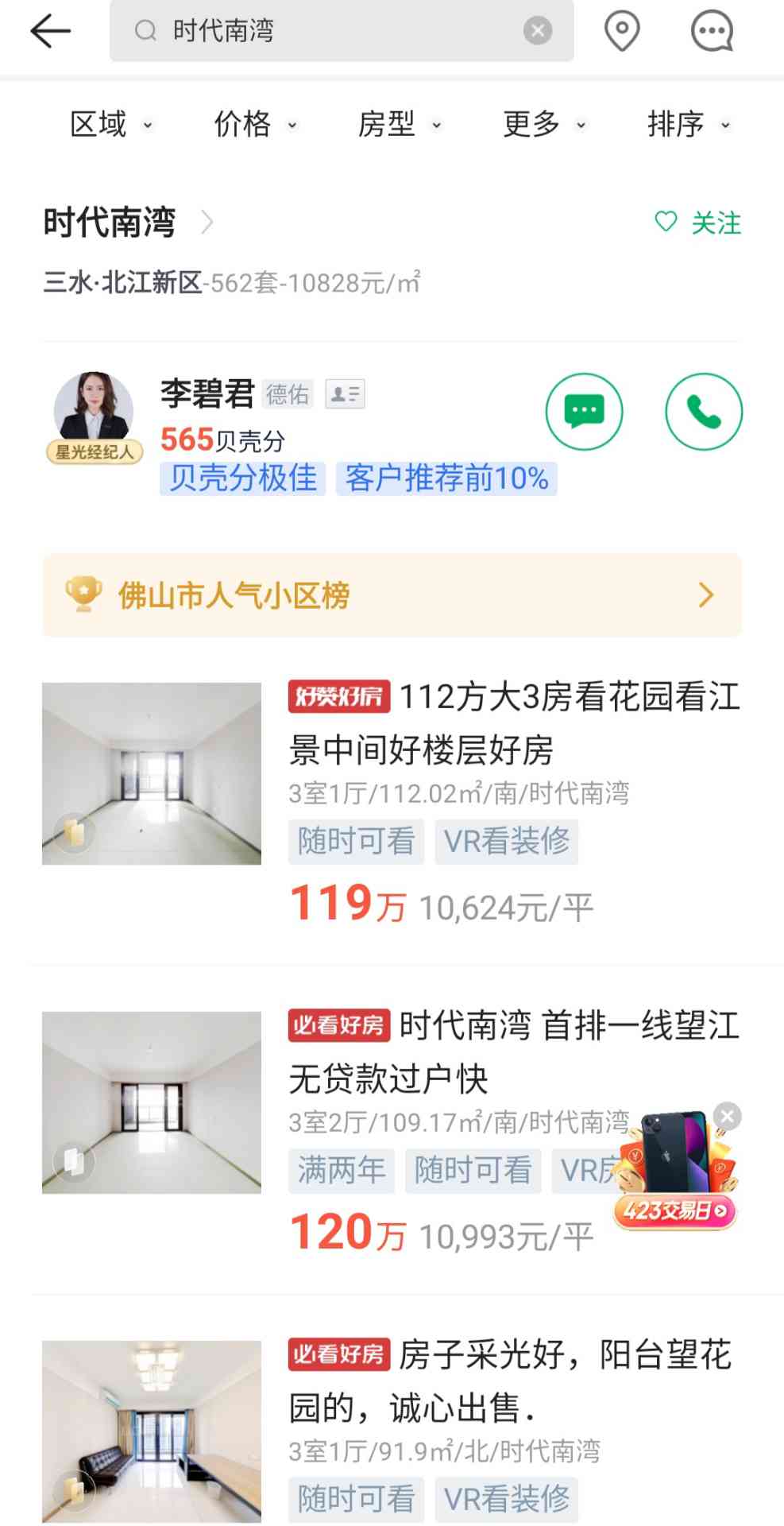Expand the 区域 filter
Image resolution: width=784 pixels, height=1526 pixels.
pyautogui.click(x=110, y=125)
